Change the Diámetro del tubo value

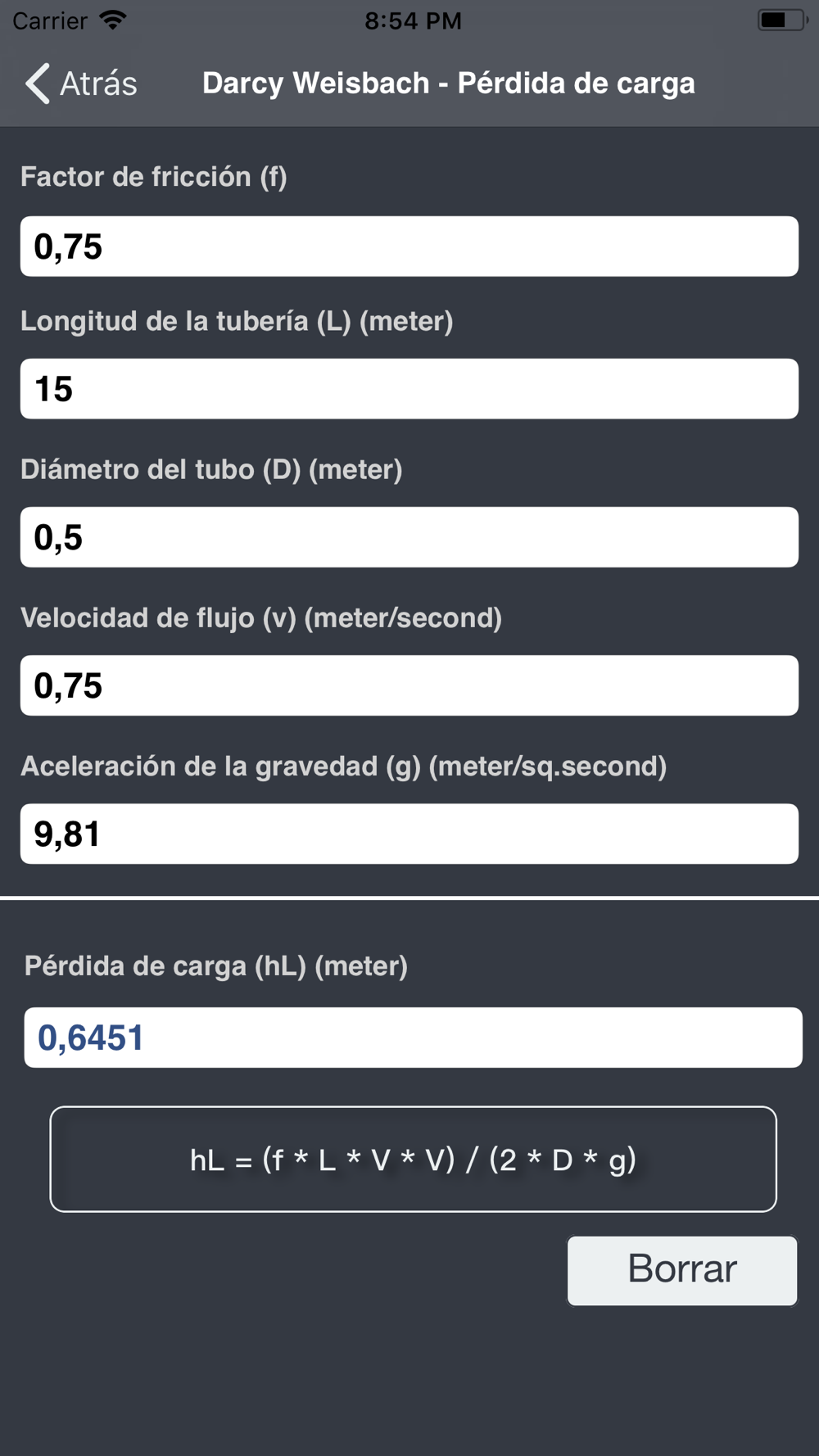coord(409,537)
